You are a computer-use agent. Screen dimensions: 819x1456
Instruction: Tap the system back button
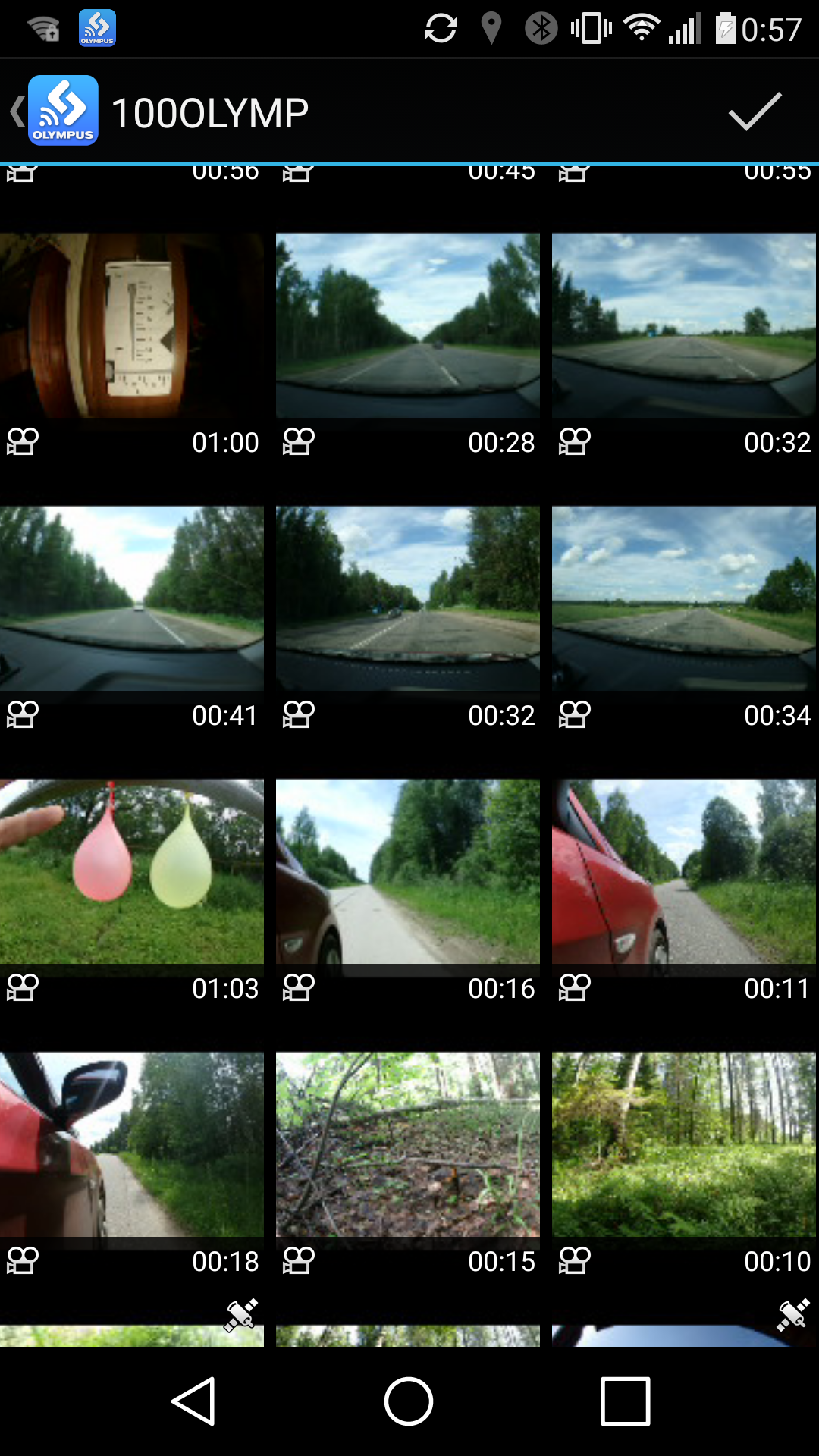194,1401
